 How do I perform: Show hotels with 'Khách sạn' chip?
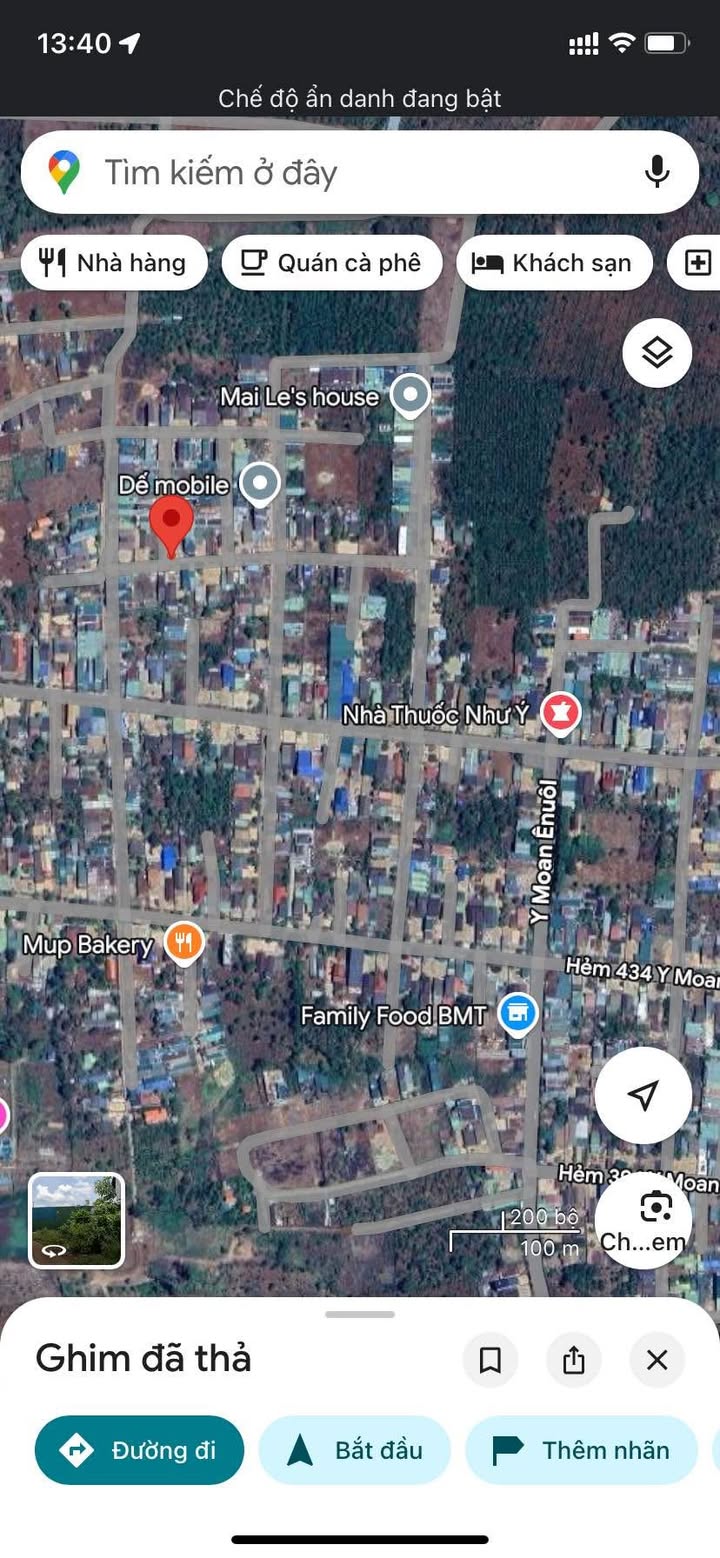[554, 263]
